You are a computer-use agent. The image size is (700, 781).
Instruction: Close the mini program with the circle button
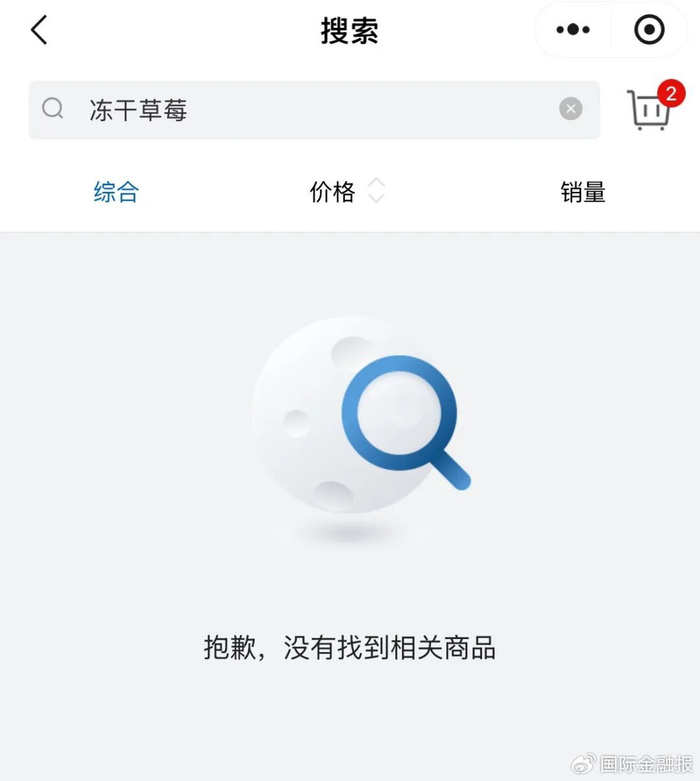pyautogui.click(x=649, y=30)
